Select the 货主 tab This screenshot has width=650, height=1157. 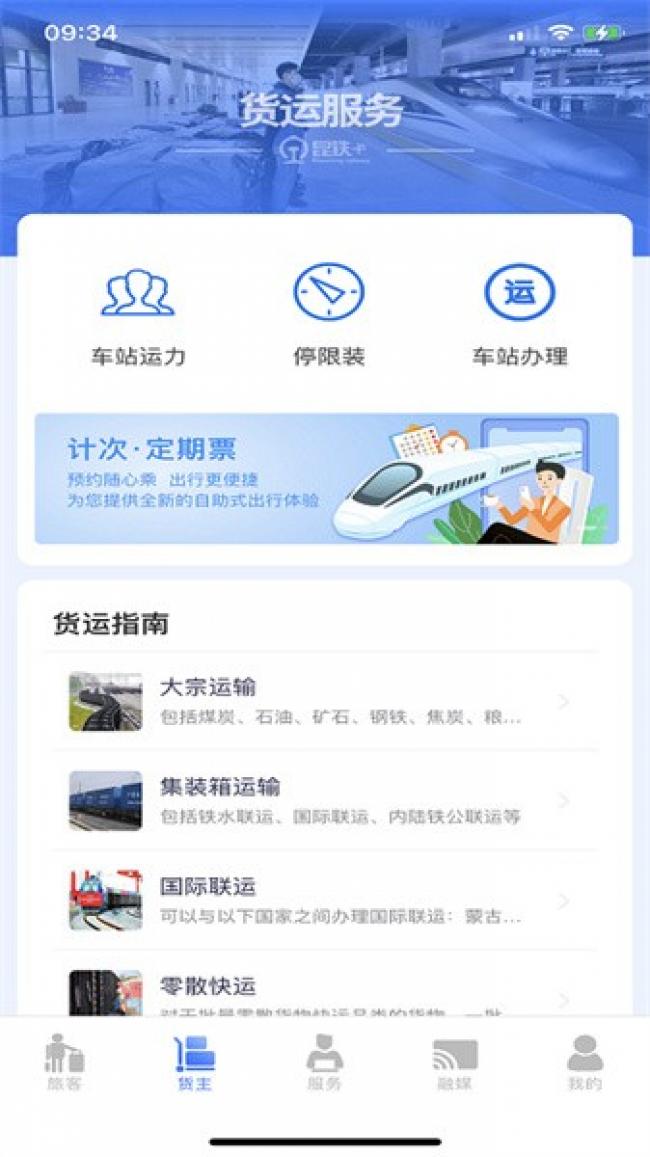(195, 1063)
